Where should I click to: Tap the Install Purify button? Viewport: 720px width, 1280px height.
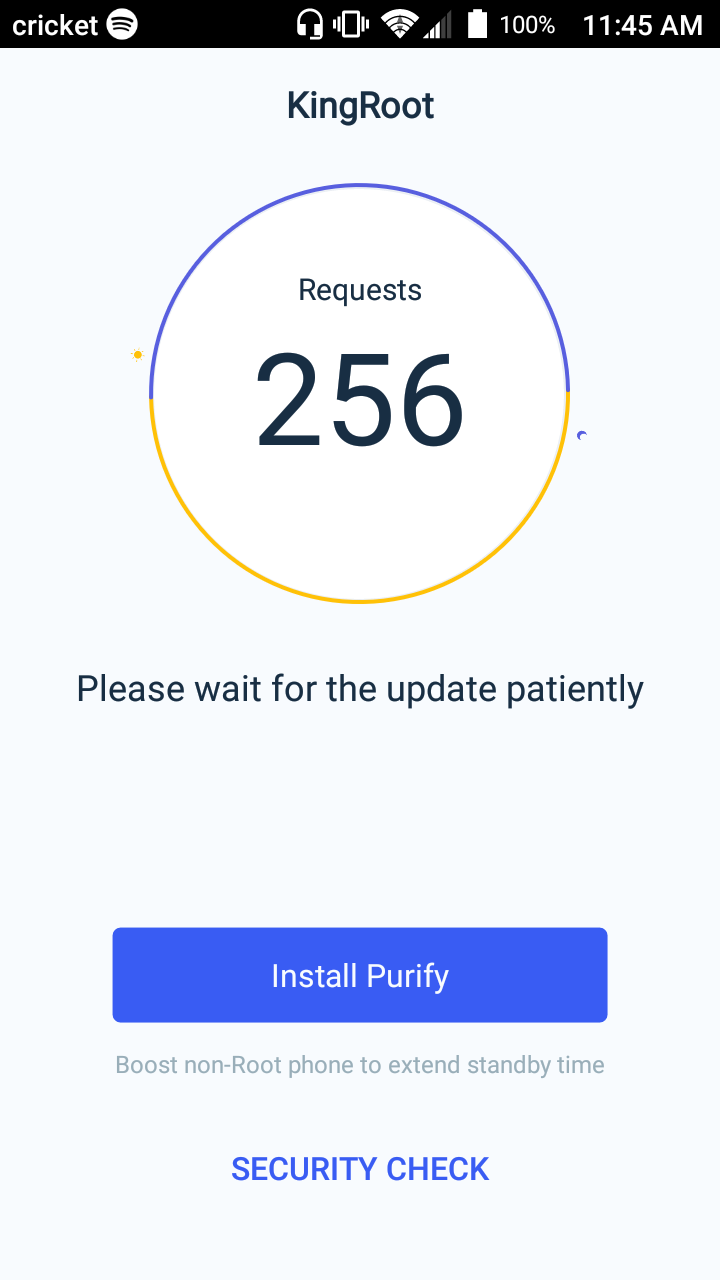pos(360,975)
